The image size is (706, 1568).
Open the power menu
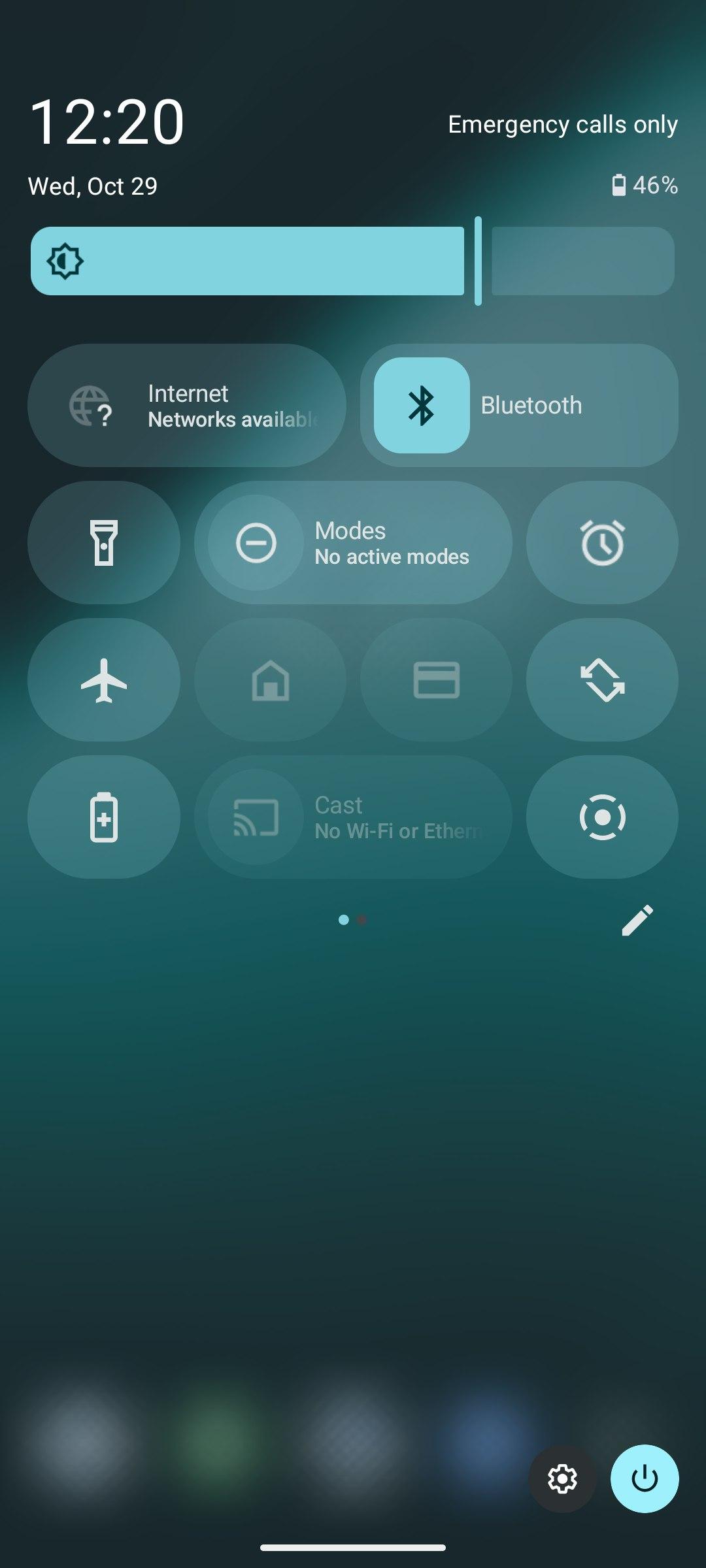point(645,1478)
